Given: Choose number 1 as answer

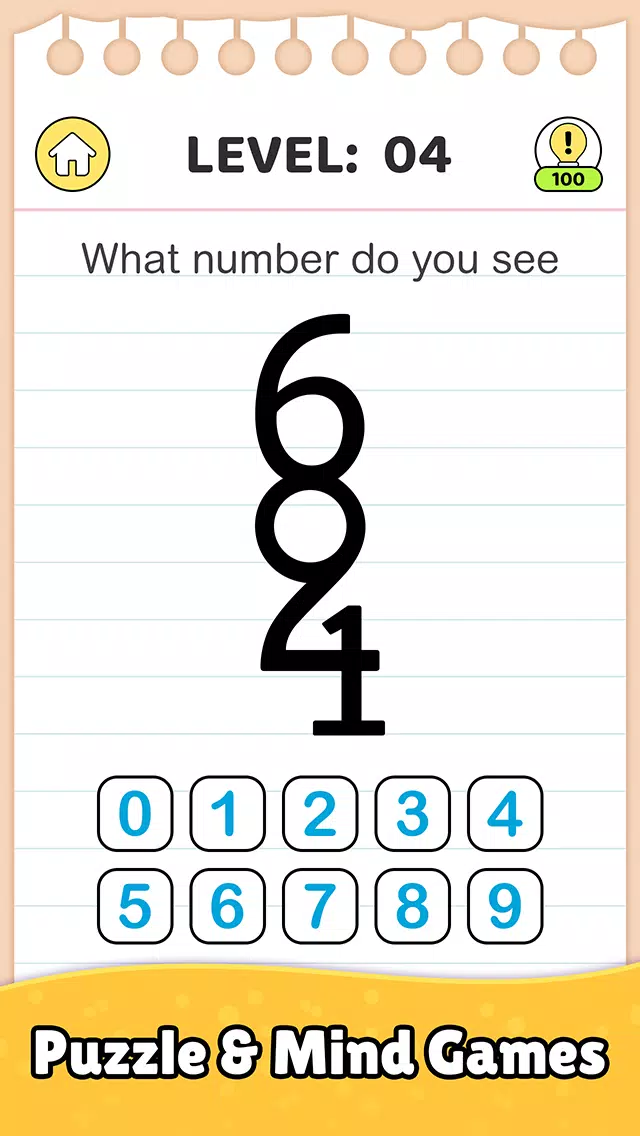Looking at the screenshot, I should click(228, 814).
